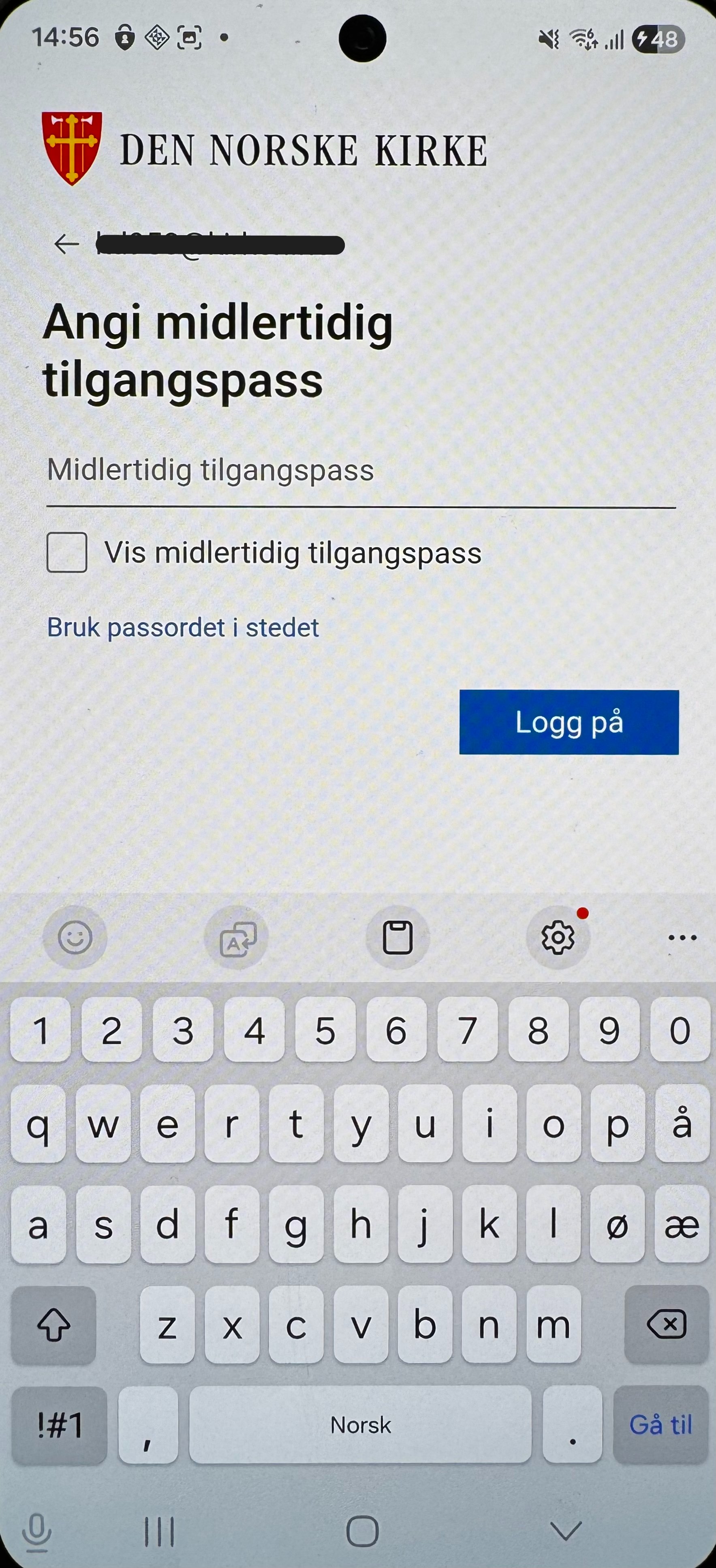Tap the backspace key
Image resolution: width=716 pixels, height=1568 pixels.
(666, 1325)
